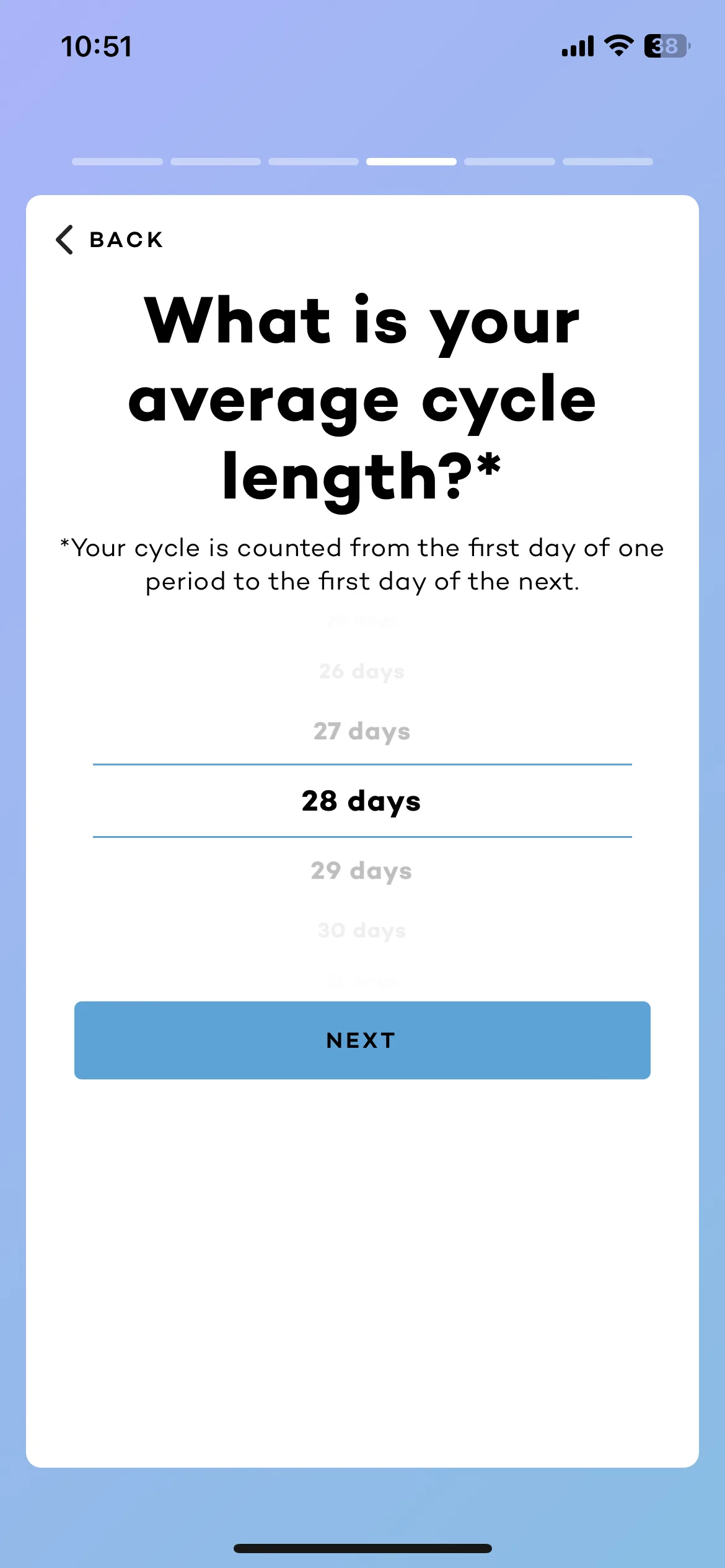
Task: Tap the highlighted 28 days value
Action: (362, 801)
